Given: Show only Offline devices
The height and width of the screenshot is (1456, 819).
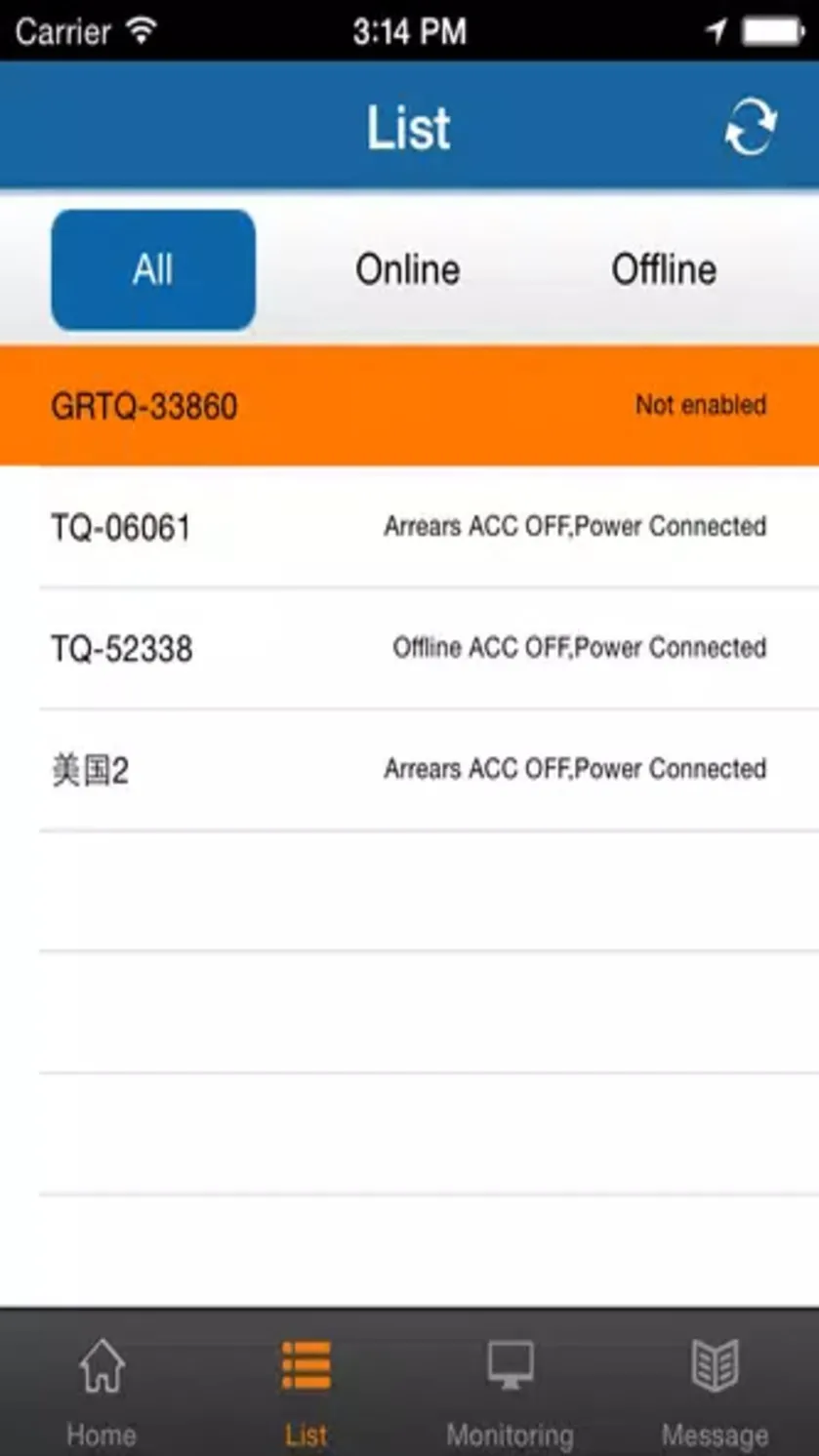Looking at the screenshot, I should click(664, 270).
